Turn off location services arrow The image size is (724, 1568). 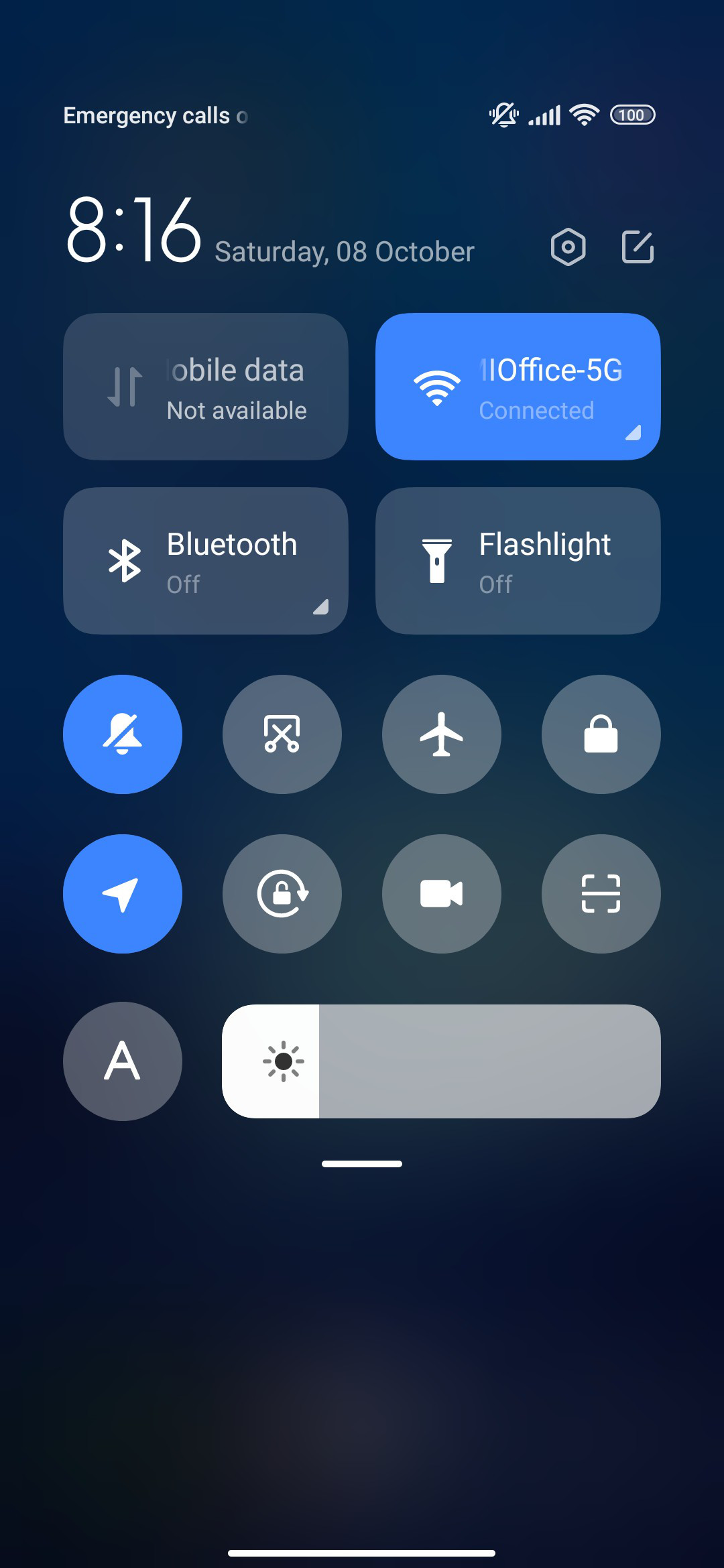click(x=123, y=894)
